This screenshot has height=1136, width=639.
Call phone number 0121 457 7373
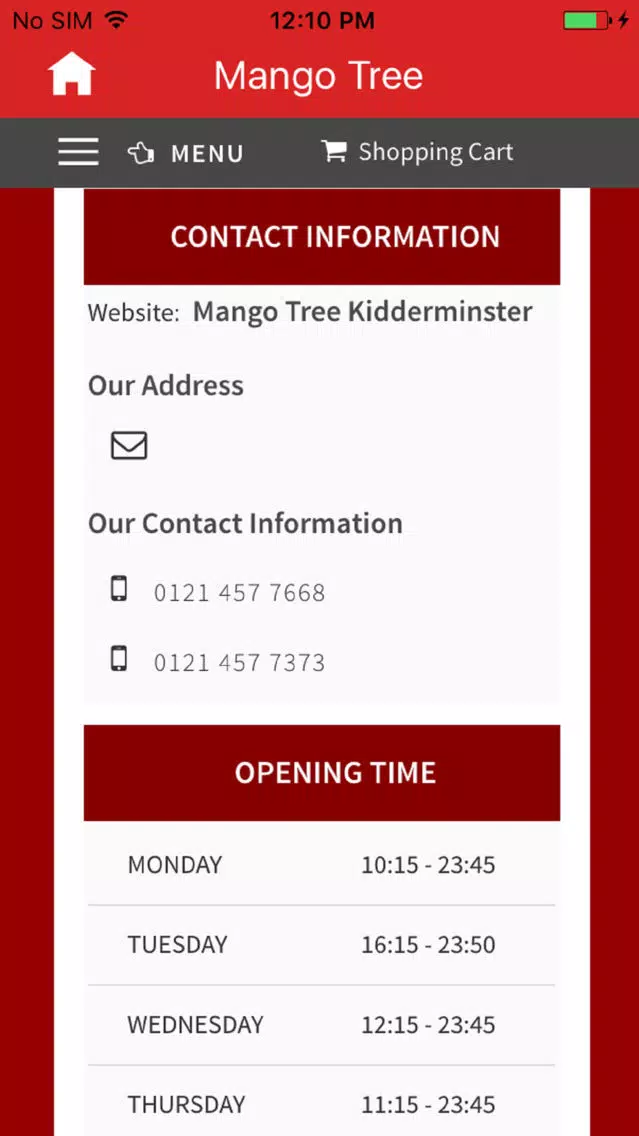(x=239, y=662)
